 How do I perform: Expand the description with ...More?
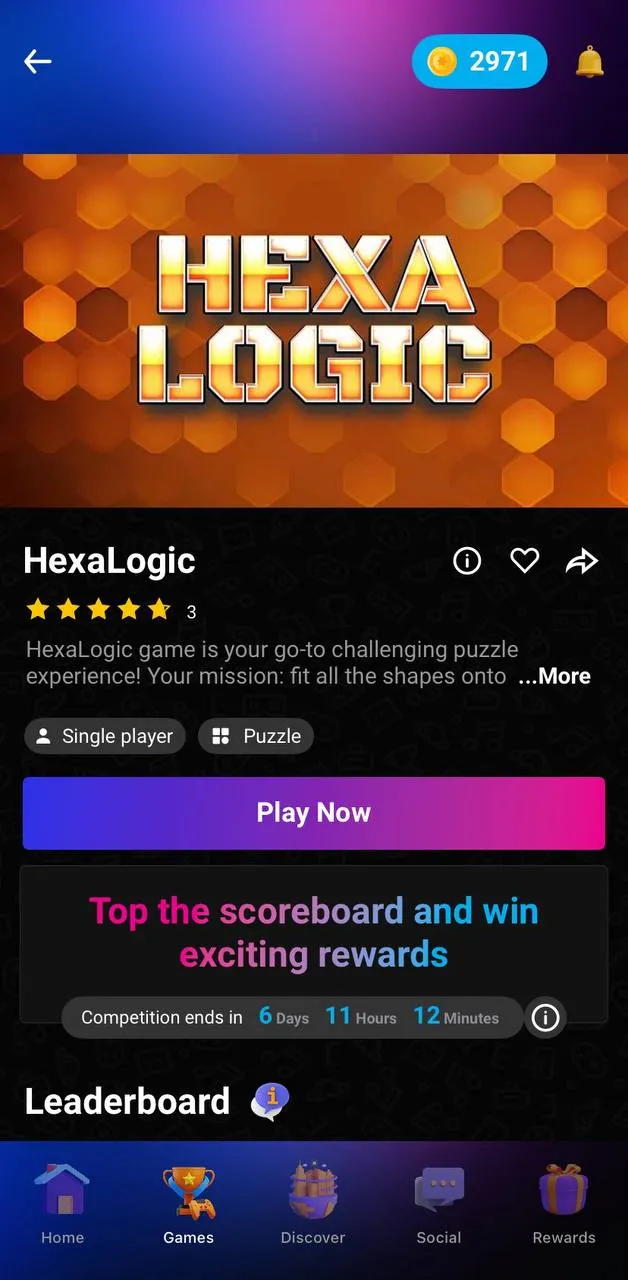pyautogui.click(x=555, y=677)
